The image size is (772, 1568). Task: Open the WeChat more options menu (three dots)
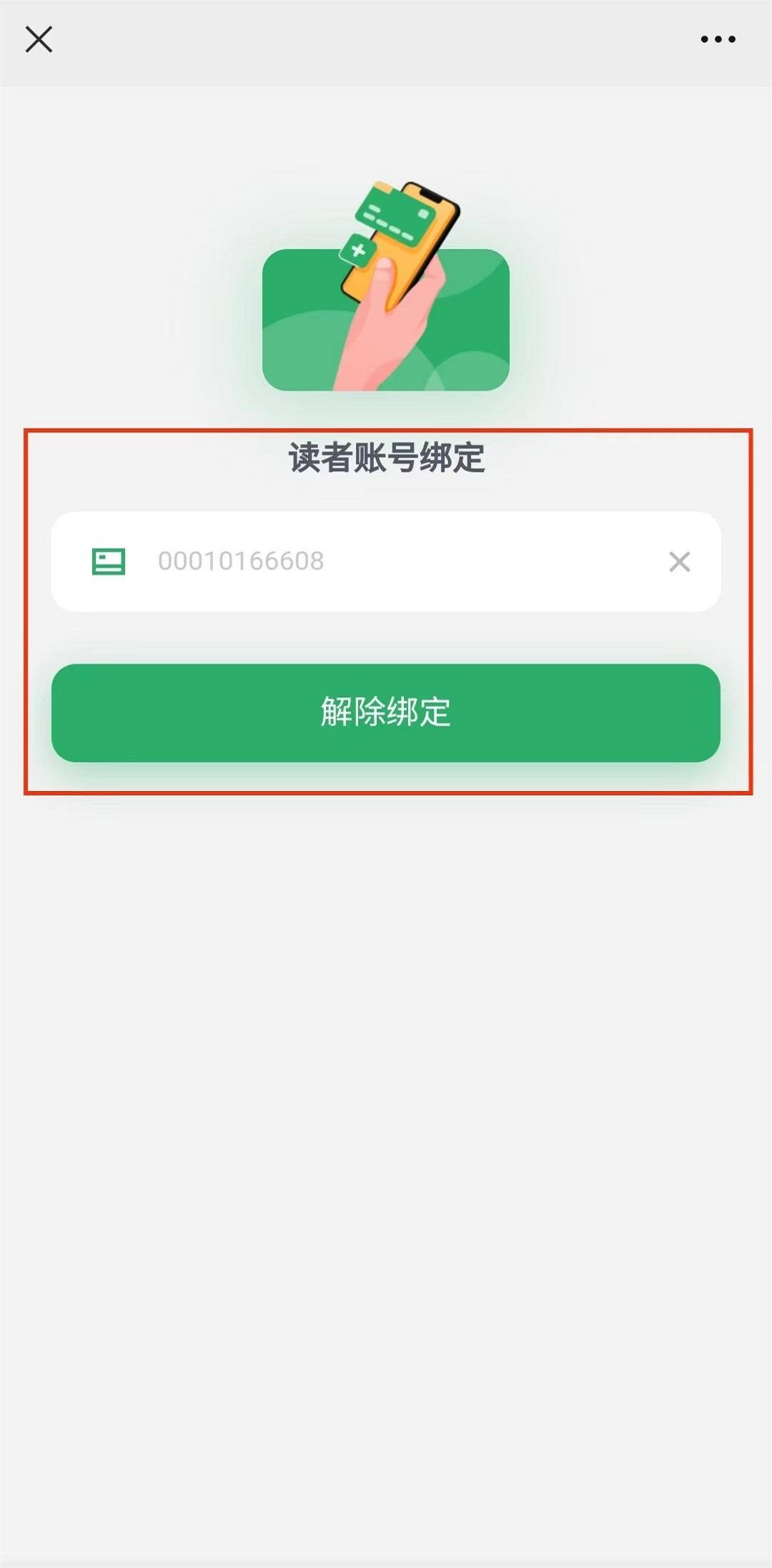point(717,39)
